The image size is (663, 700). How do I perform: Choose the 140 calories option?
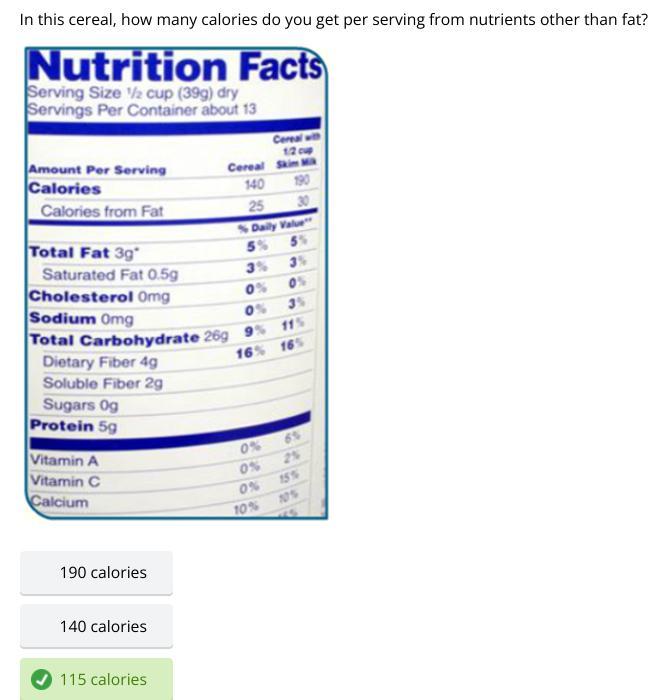97,627
